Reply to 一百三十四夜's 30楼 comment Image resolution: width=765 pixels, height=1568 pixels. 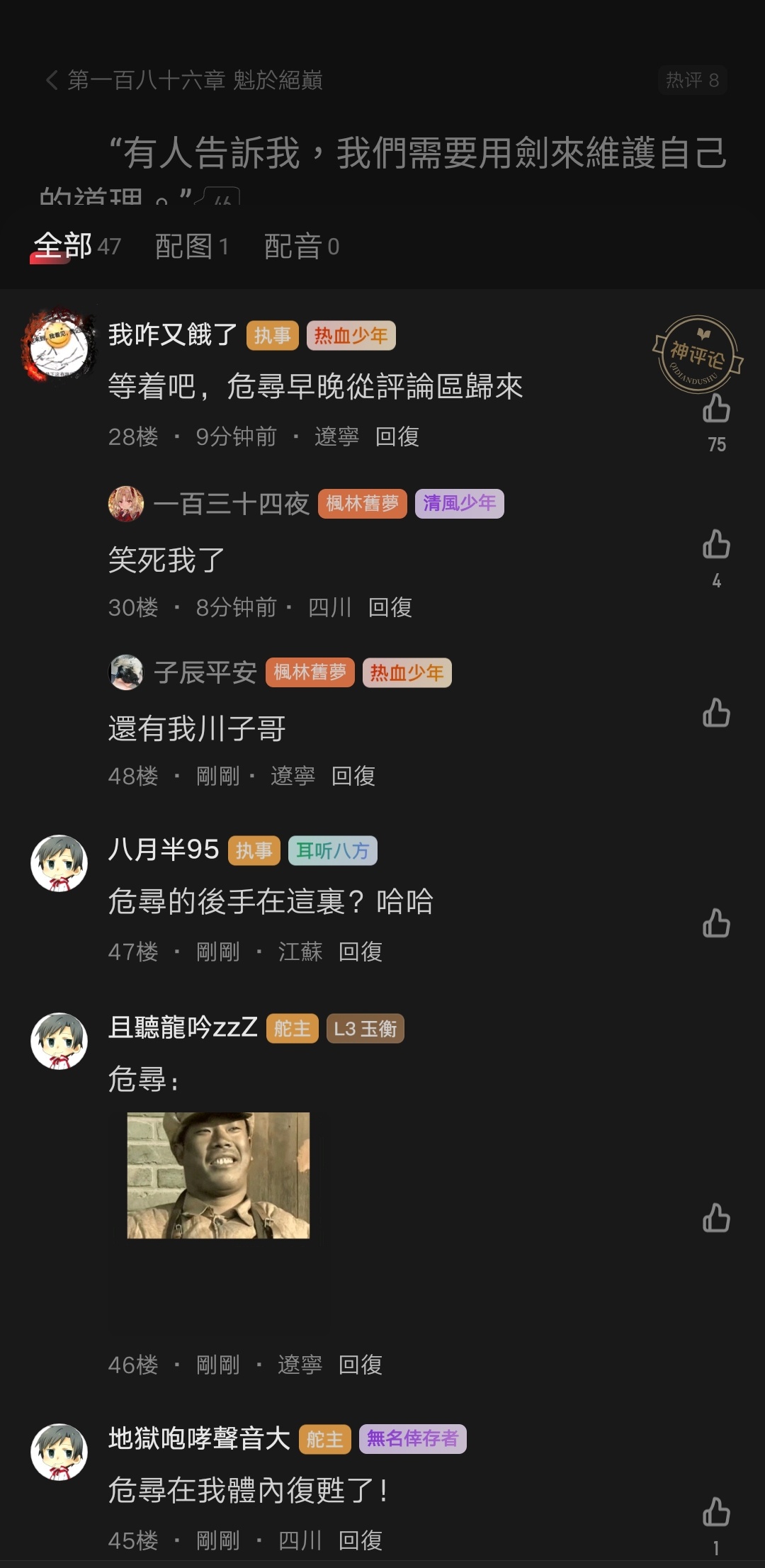(390, 607)
